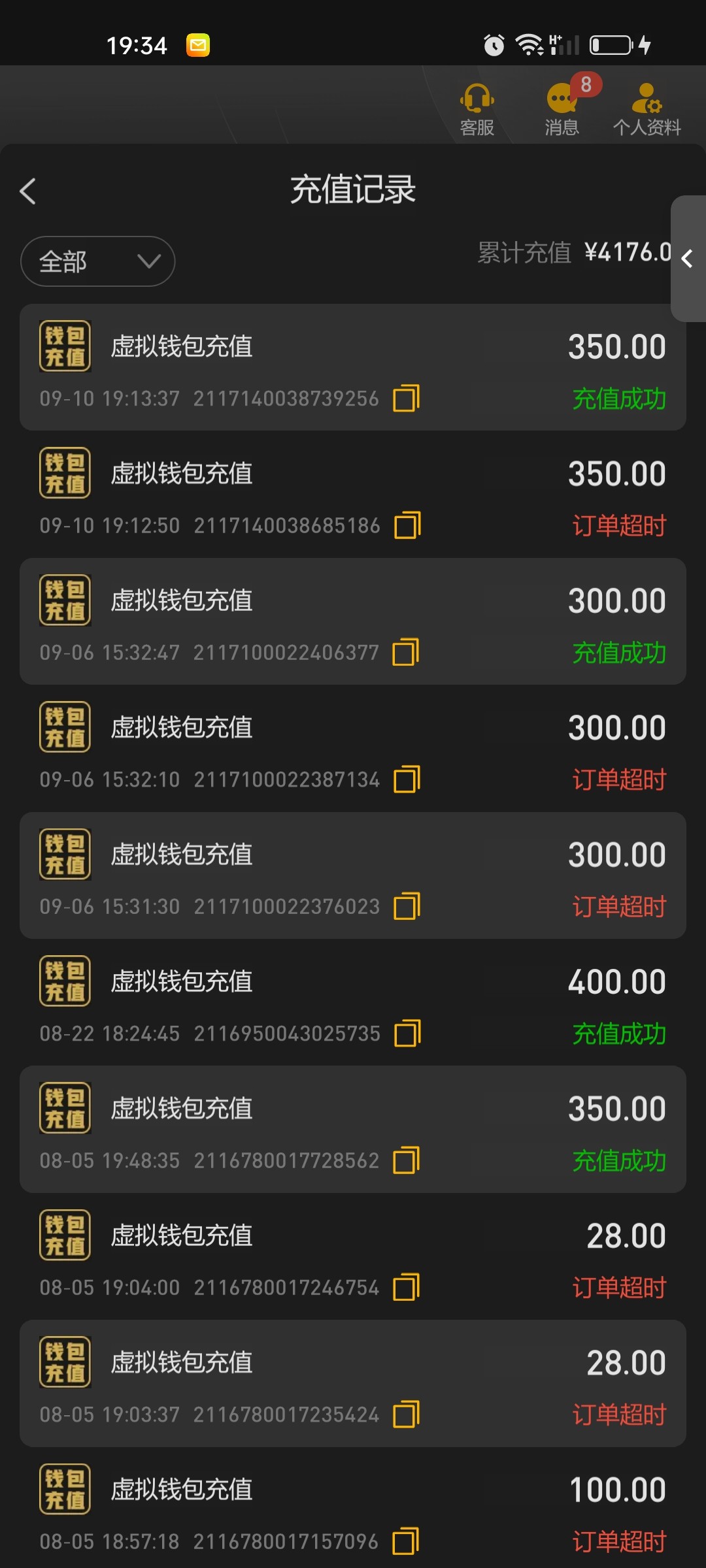Image resolution: width=706 pixels, height=1568 pixels.
Task: Expand the collapsed side panel chevron
Action: click(x=688, y=260)
